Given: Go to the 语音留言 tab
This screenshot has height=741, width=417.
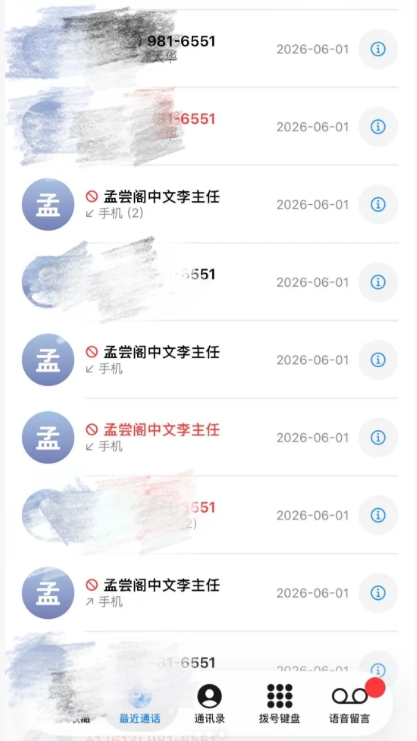Looking at the screenshot, I should (350, 704).
